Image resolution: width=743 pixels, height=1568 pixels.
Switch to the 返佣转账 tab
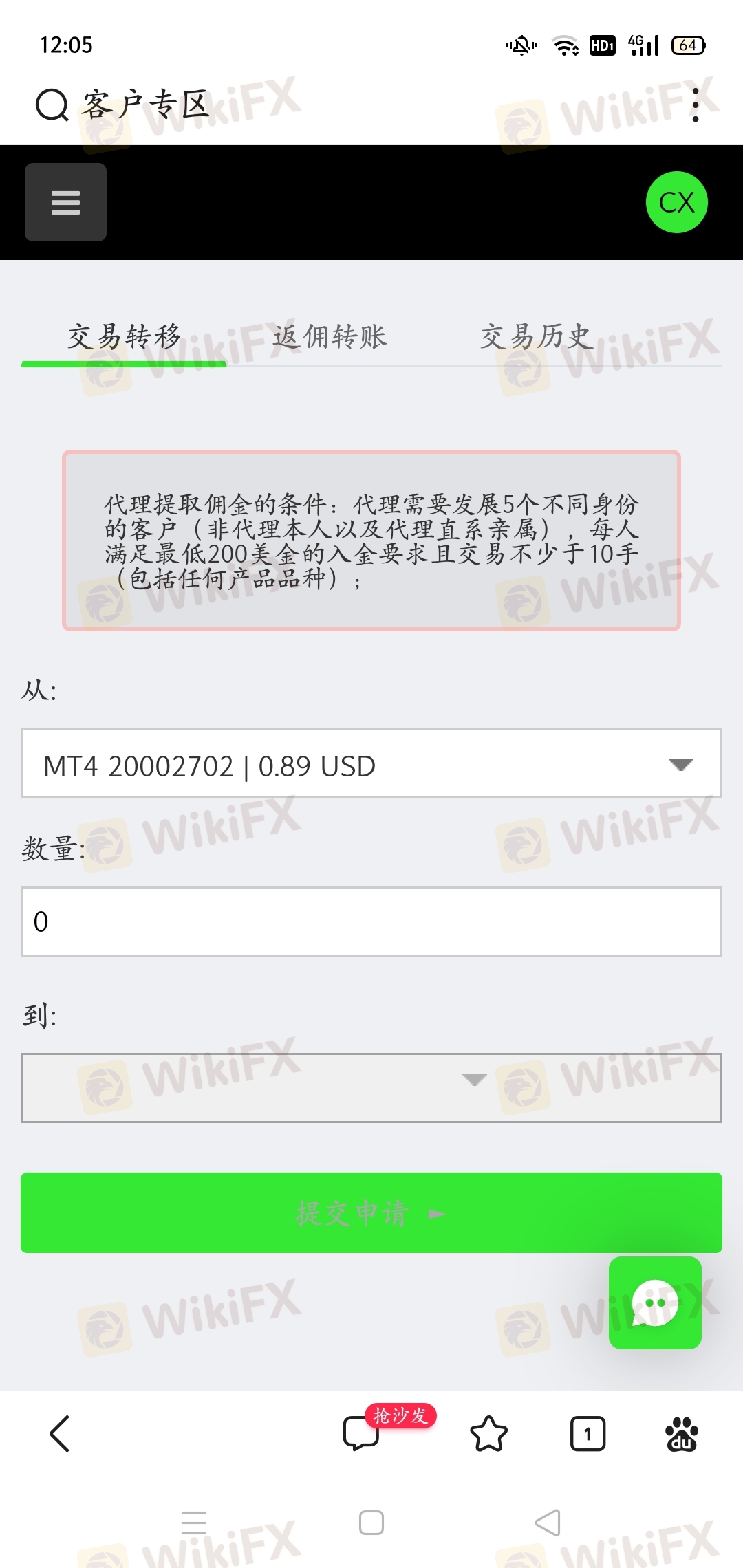coord(330,337)
